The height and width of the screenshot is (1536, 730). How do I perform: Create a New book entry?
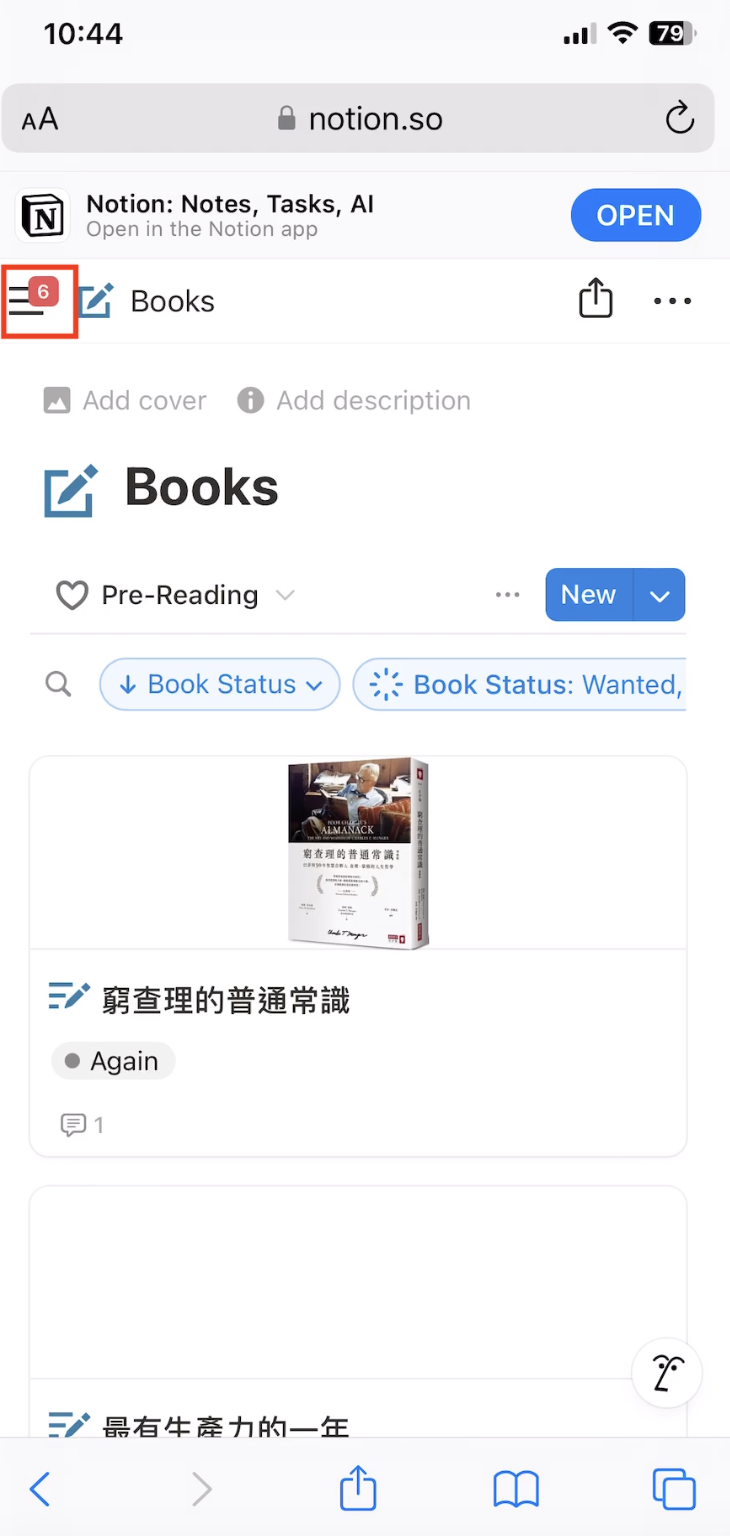[x=588, y=595]
